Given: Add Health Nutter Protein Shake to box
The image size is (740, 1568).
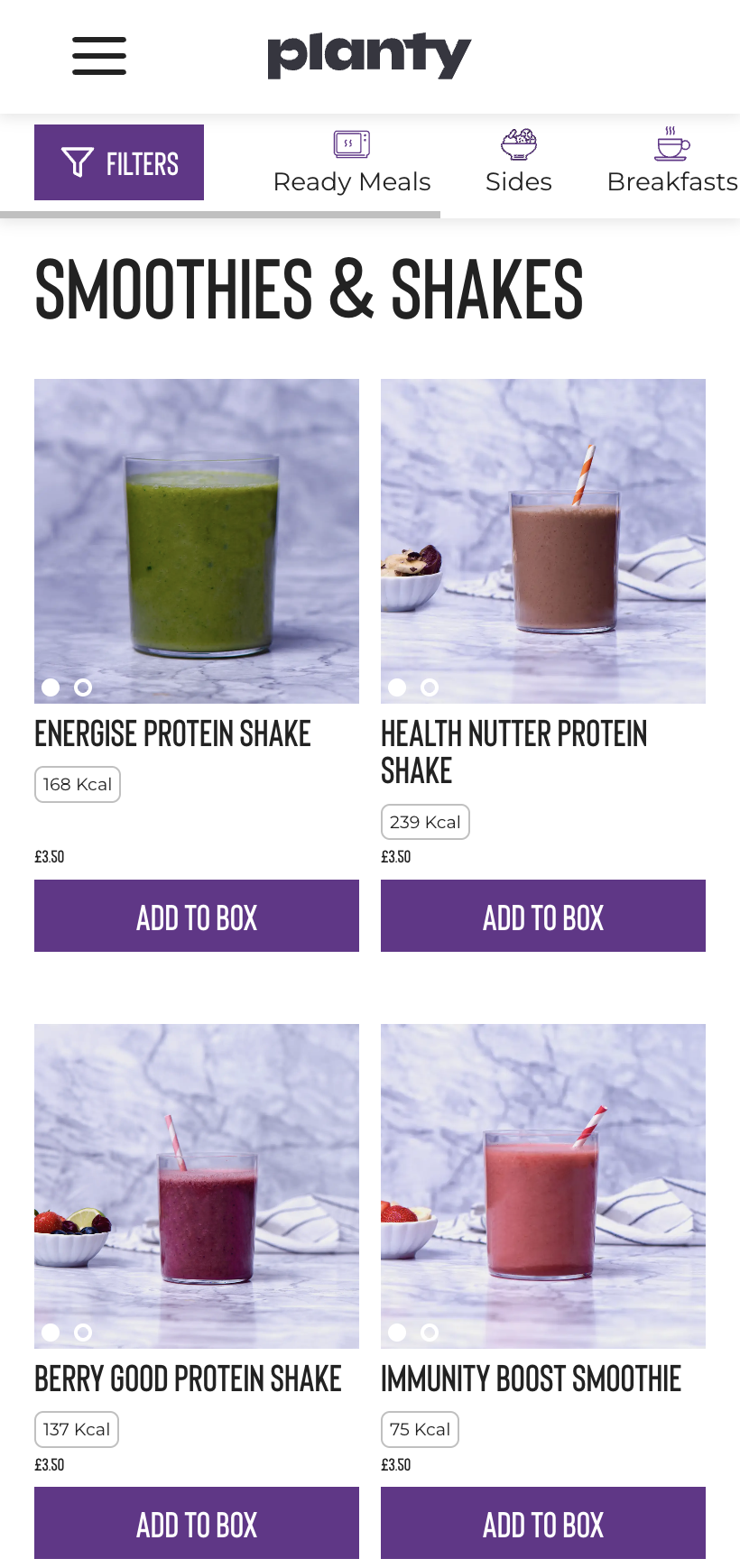Looking at the screenshot, I should coord(543,916).
